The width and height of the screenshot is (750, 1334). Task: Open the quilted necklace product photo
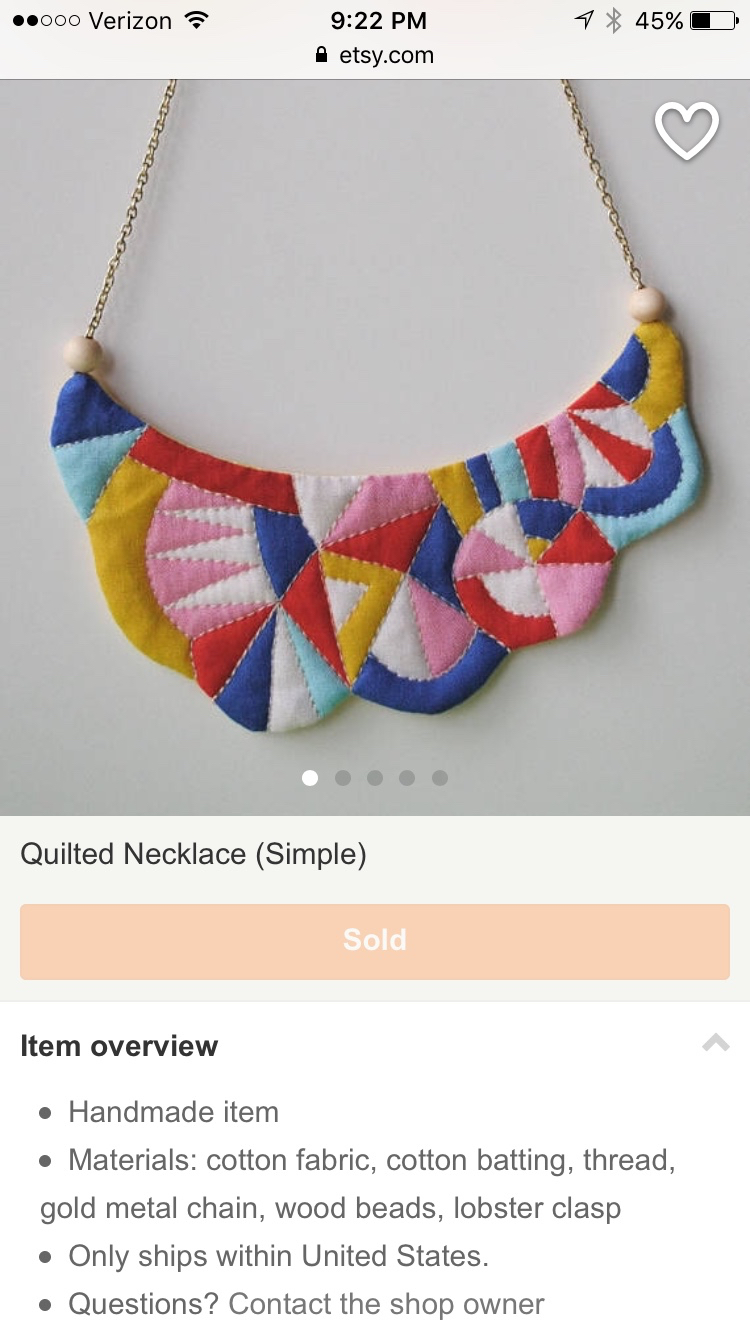(375, 450)
